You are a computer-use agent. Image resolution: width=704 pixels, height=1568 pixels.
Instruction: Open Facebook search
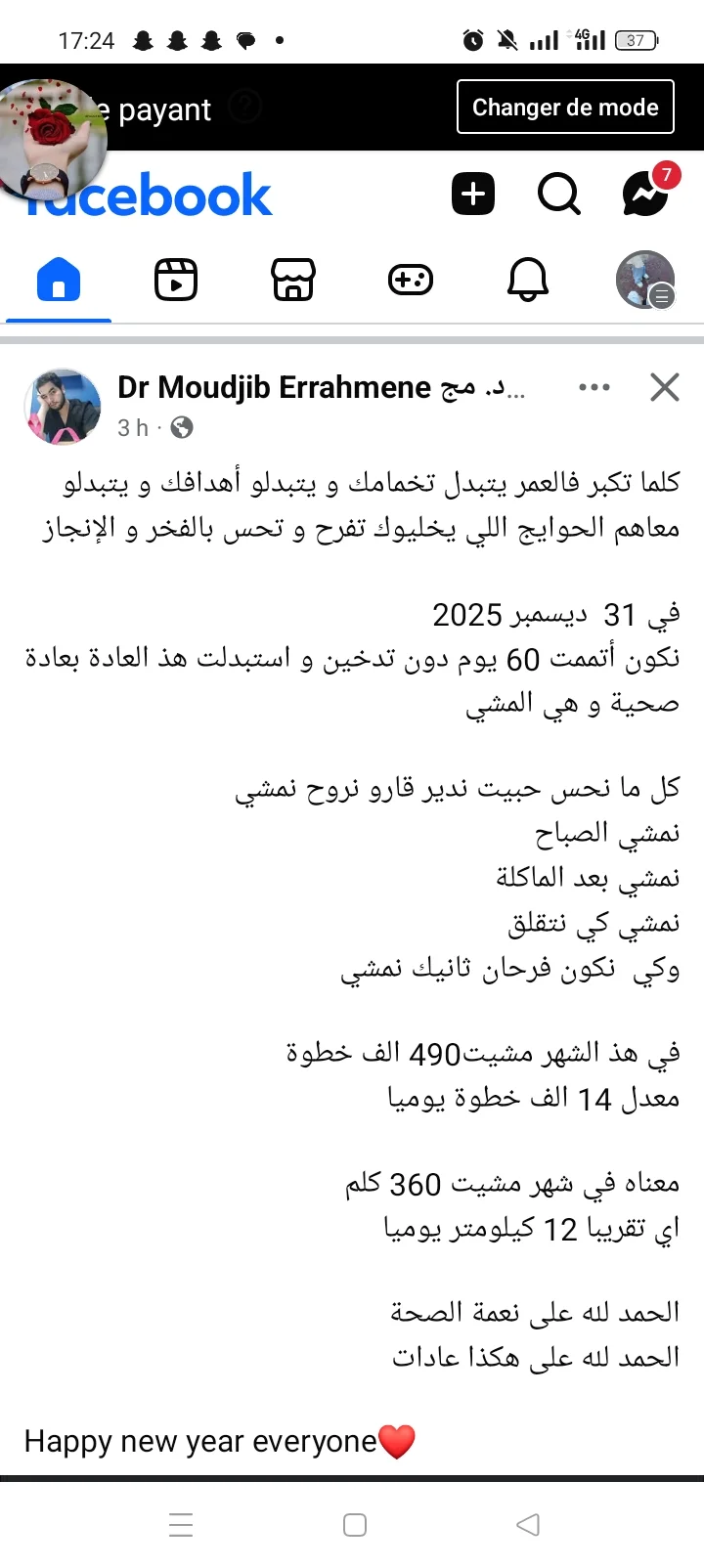pyautogui.click(x=558, y=195)
